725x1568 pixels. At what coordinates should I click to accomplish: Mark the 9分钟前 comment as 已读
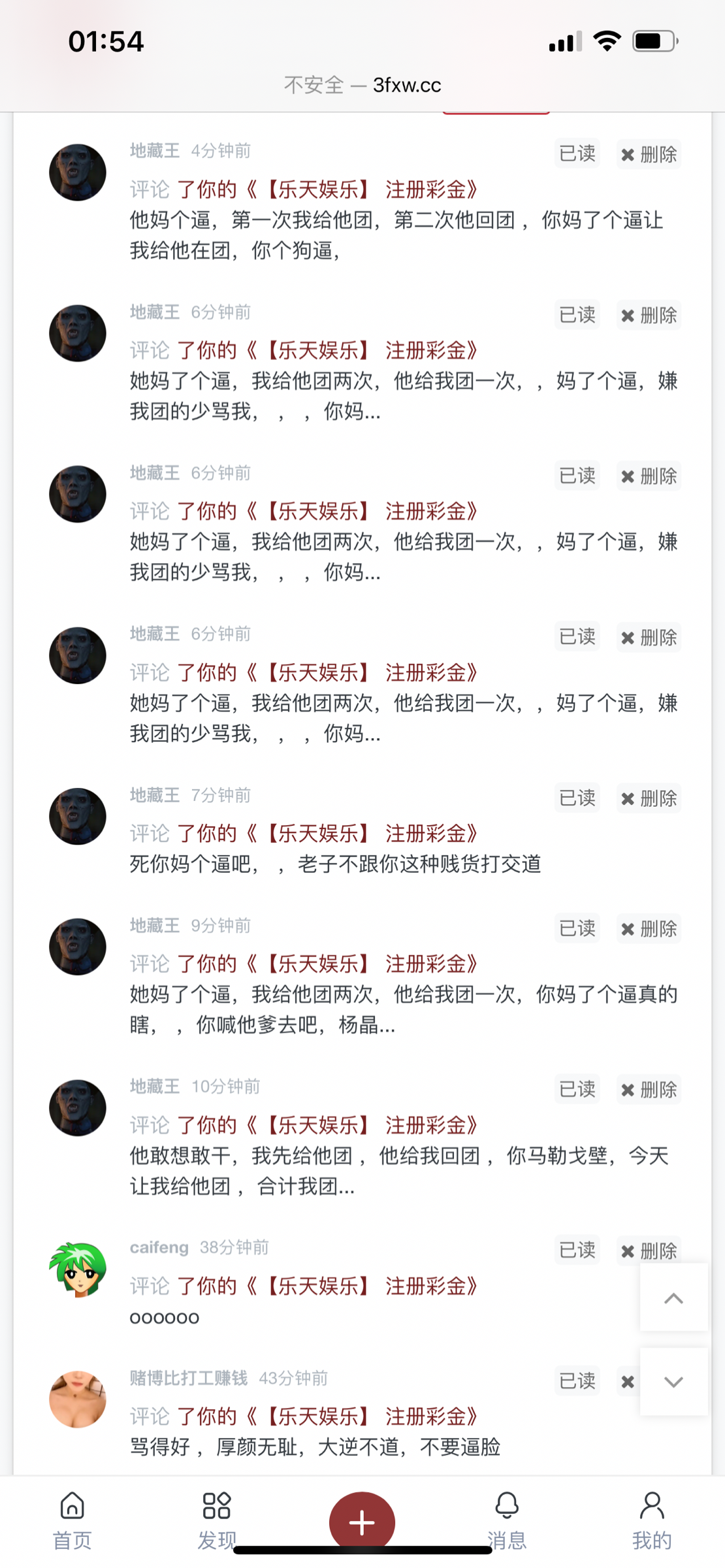coord(577,928)
